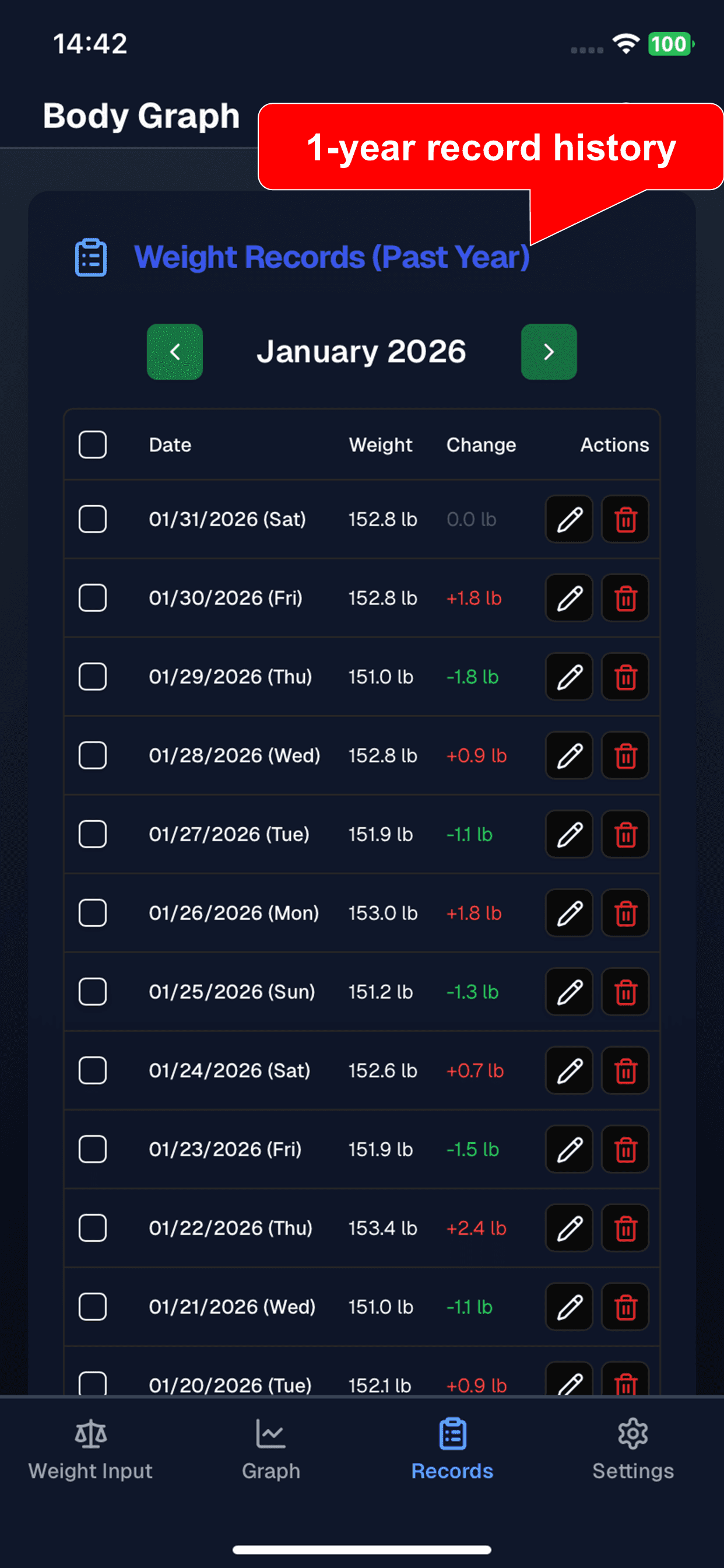Delete the 01/30/2026 record via trash icon

click(x=624, y=598)
